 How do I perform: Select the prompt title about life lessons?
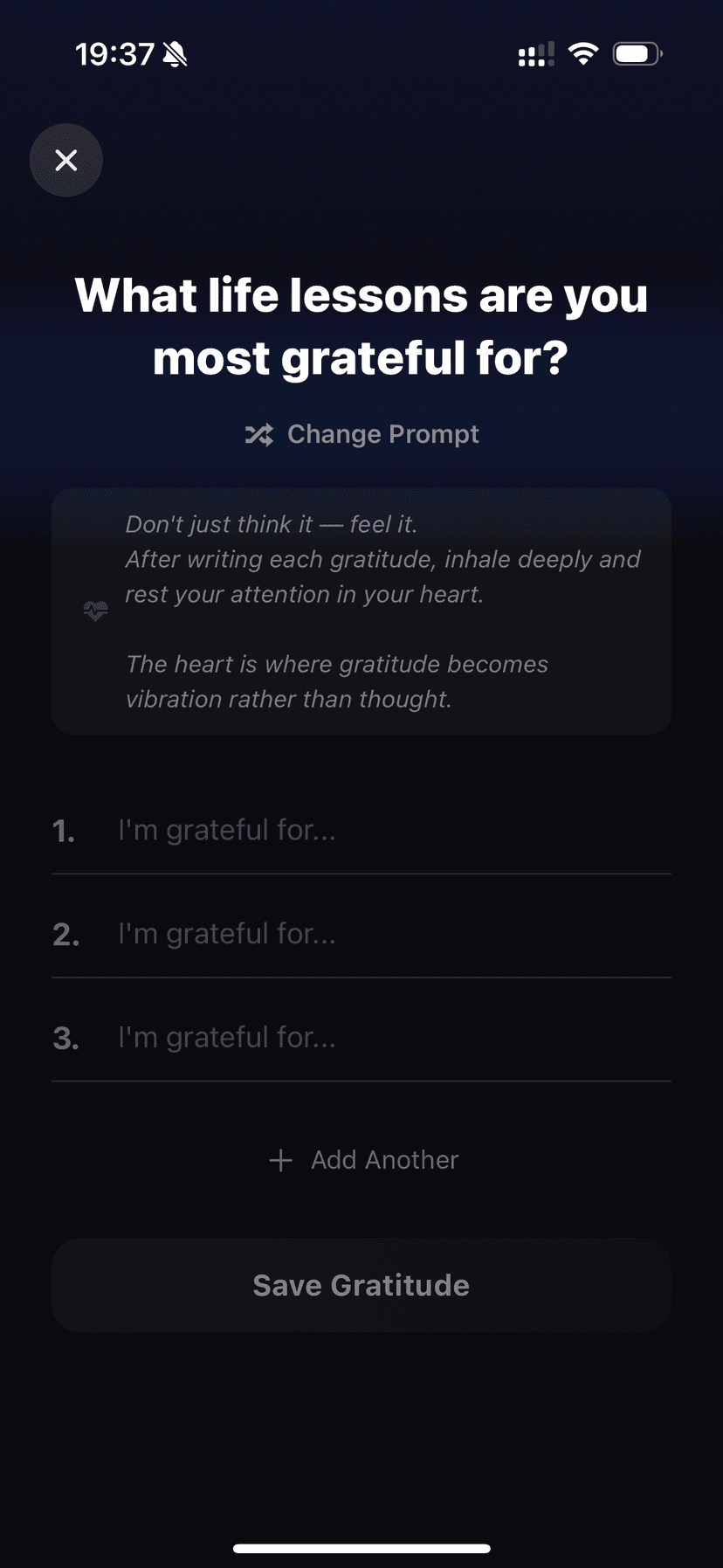[361, 327]
